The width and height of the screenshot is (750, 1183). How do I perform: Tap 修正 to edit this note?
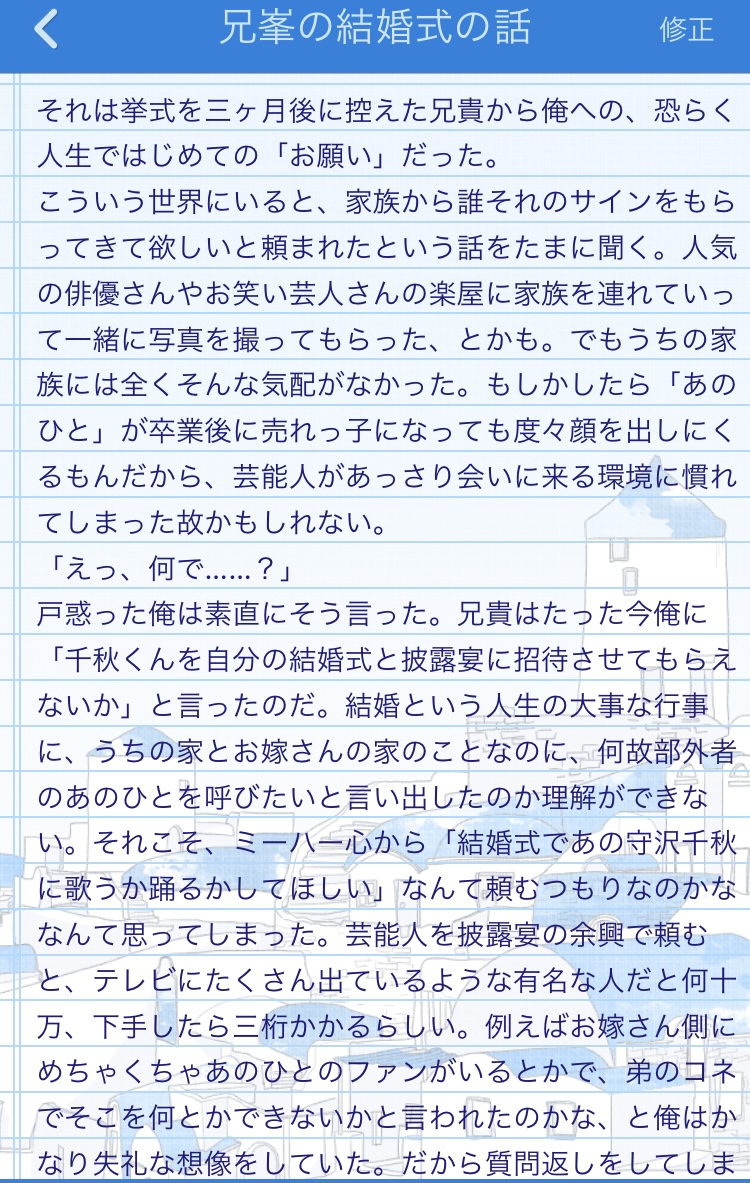(686, 30)
